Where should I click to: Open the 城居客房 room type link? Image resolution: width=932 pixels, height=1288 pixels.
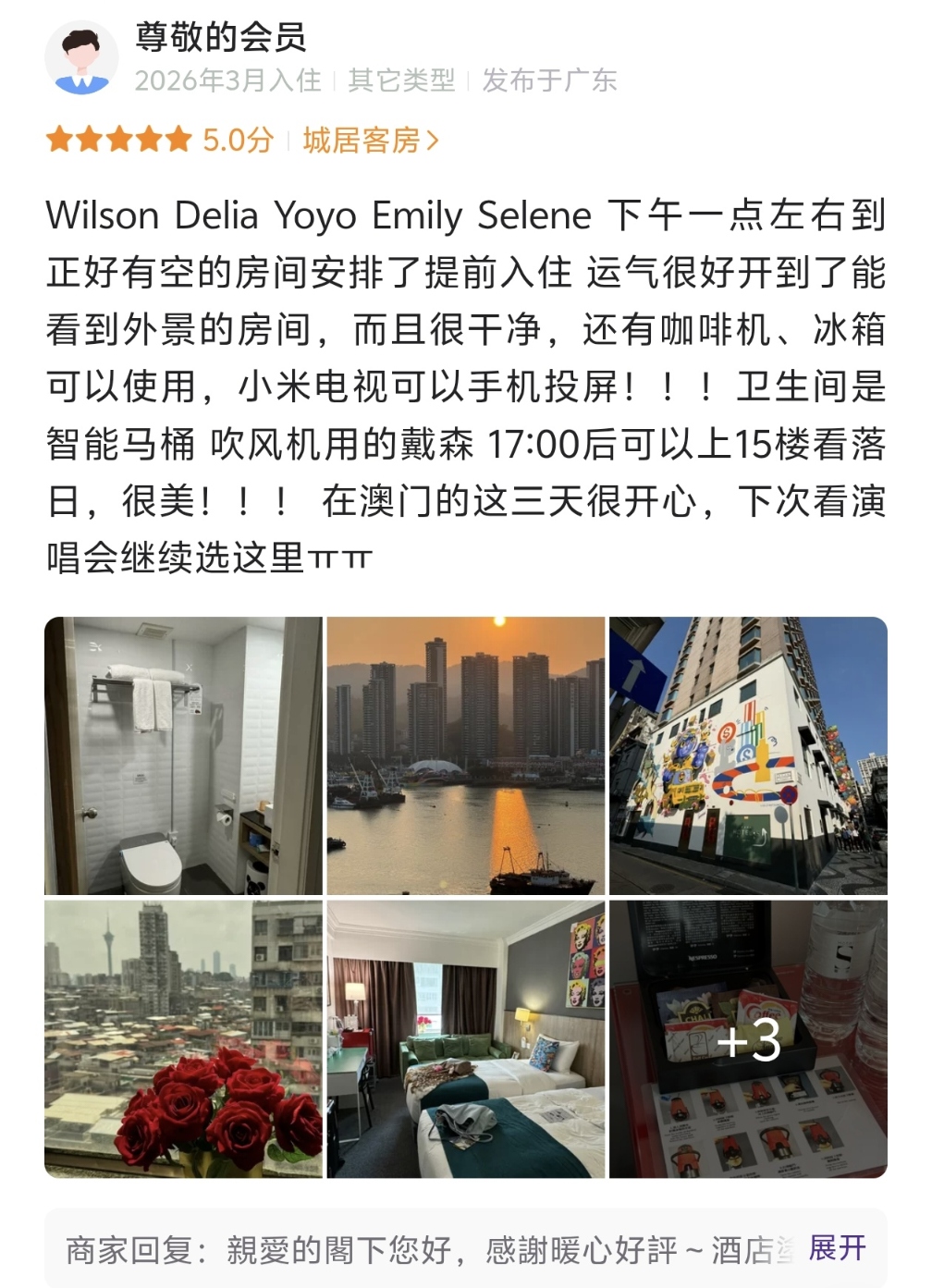click(370, 141)
